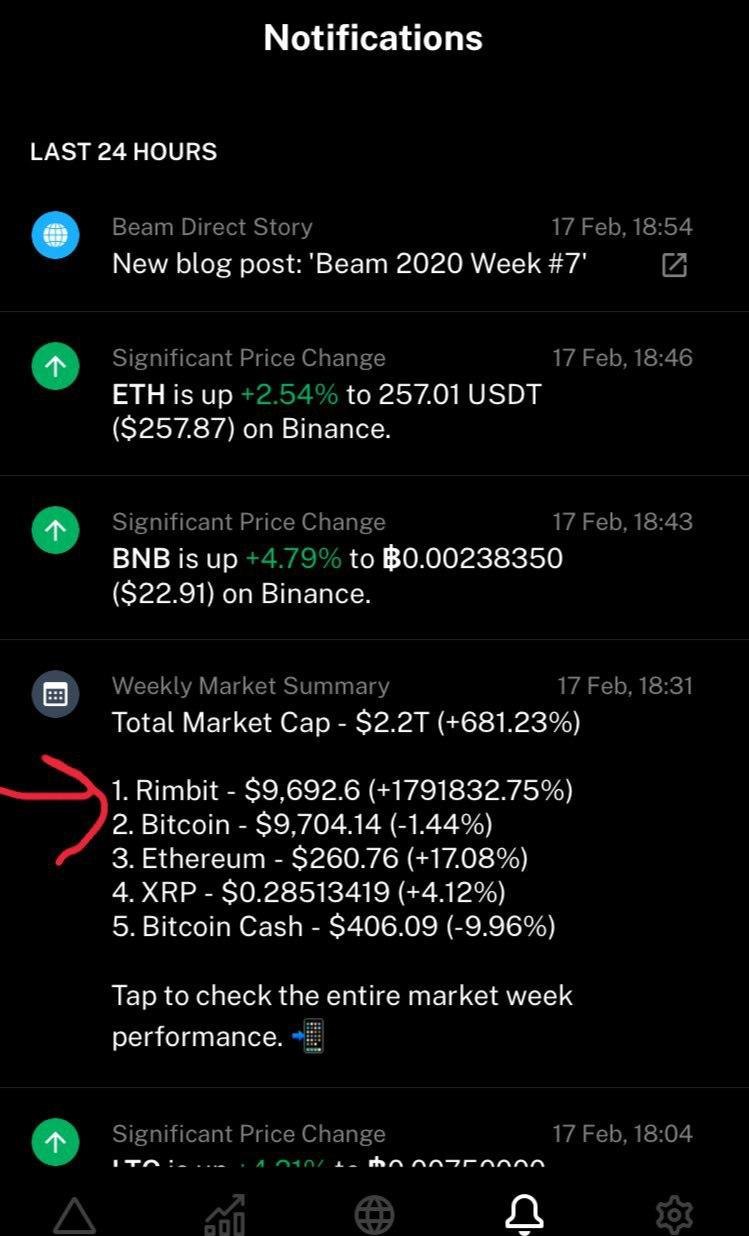Open the Beam blog post external link icon

click(x=675, y=265)
